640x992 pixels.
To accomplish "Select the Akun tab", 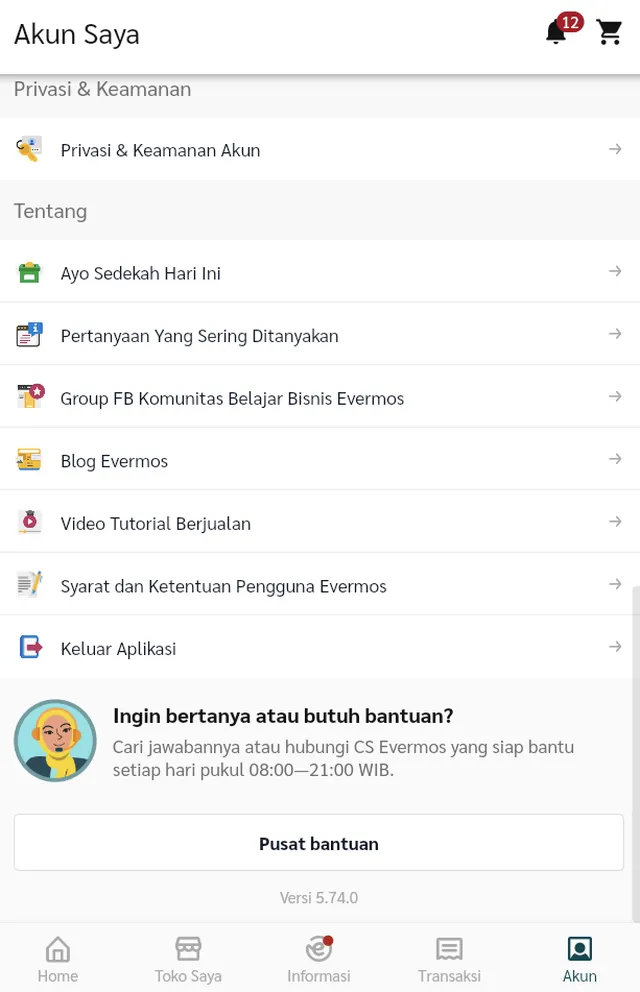I will [x=579, y=960].
